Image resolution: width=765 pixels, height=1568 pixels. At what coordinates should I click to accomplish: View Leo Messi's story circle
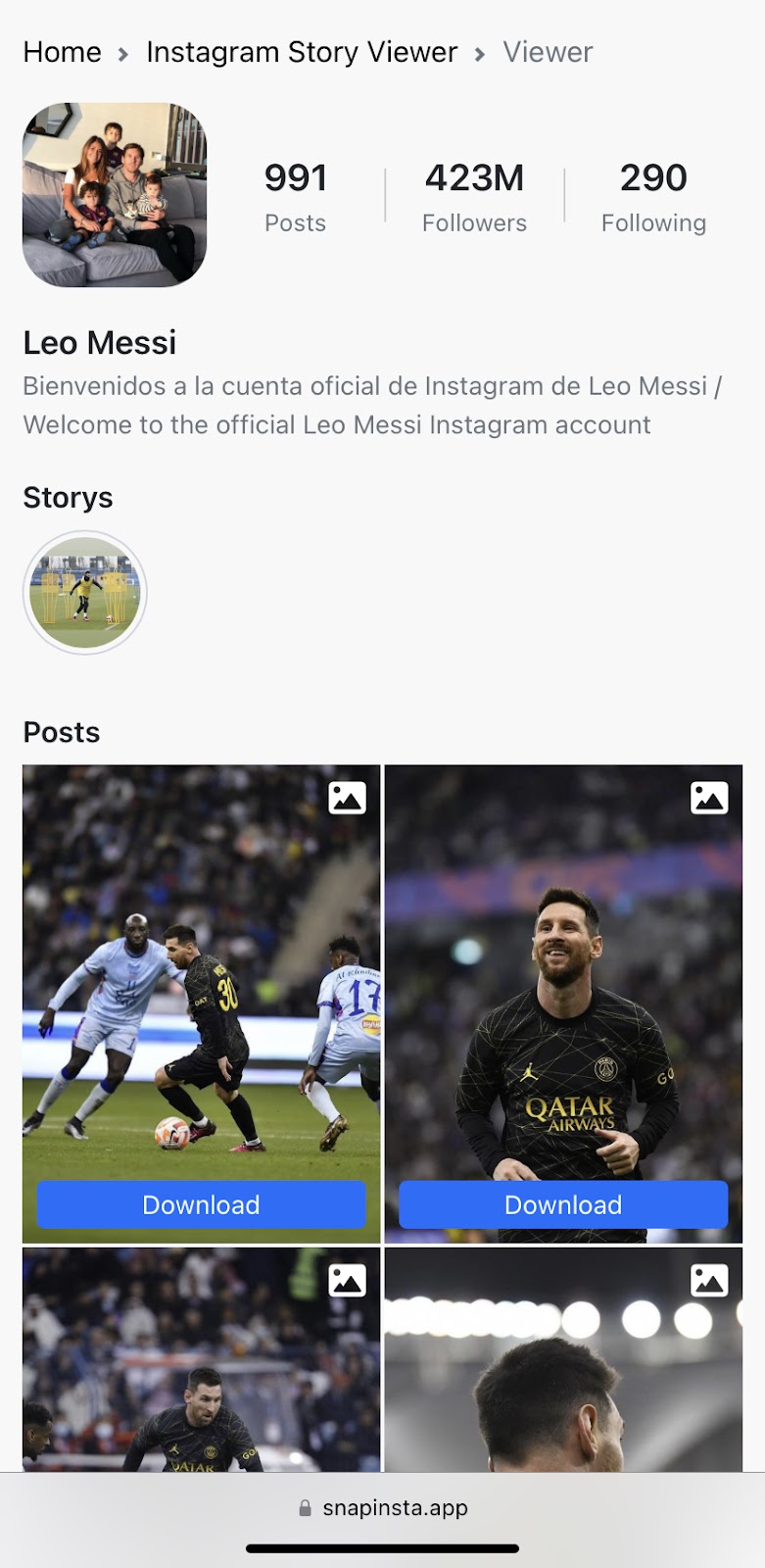85,592
